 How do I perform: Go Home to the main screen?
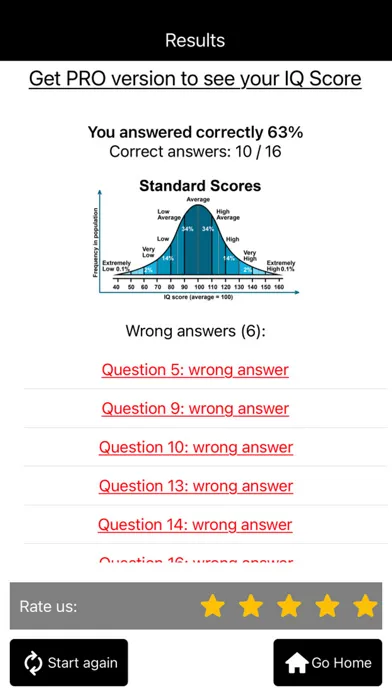point(328,662)
